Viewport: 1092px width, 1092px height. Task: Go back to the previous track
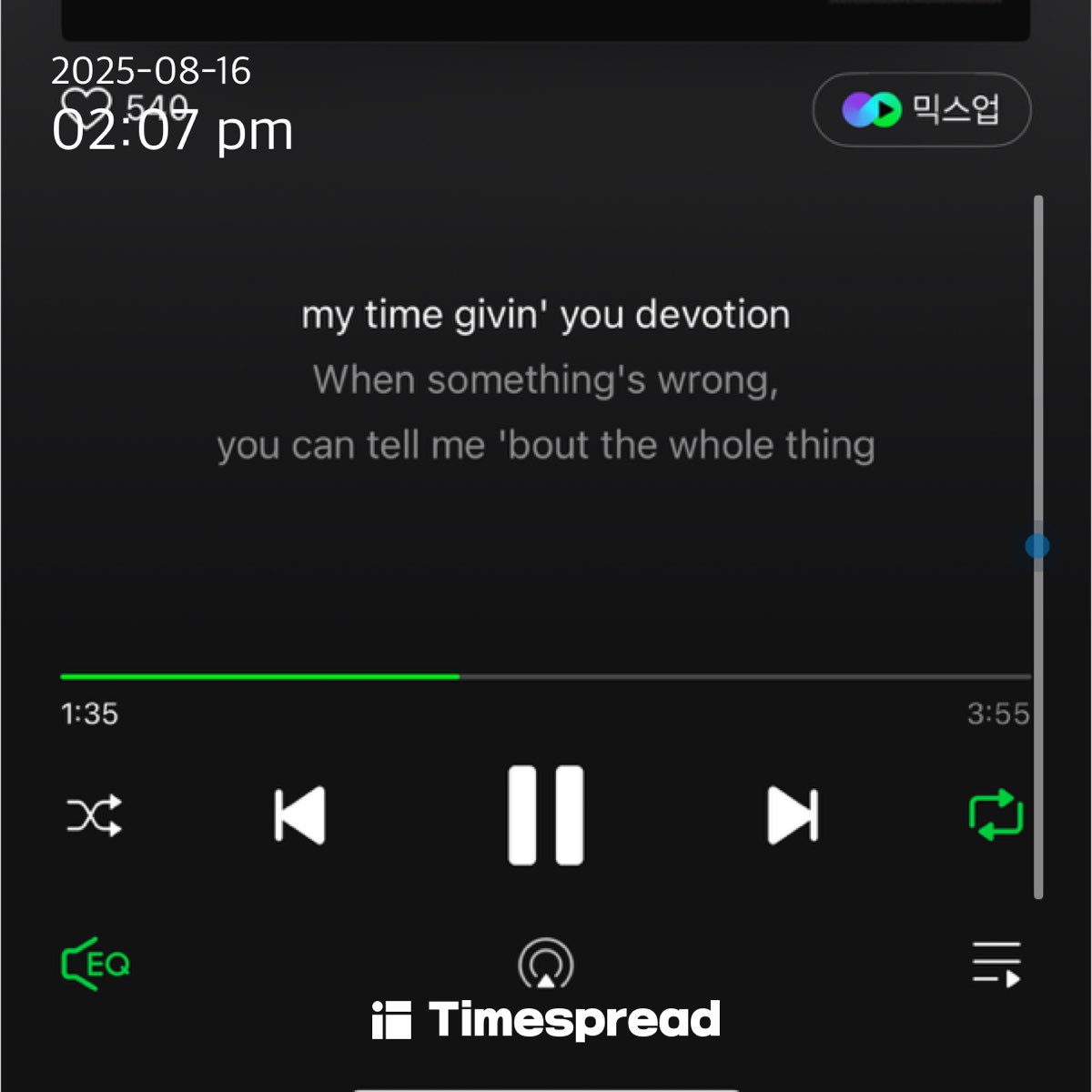[299, 815]
